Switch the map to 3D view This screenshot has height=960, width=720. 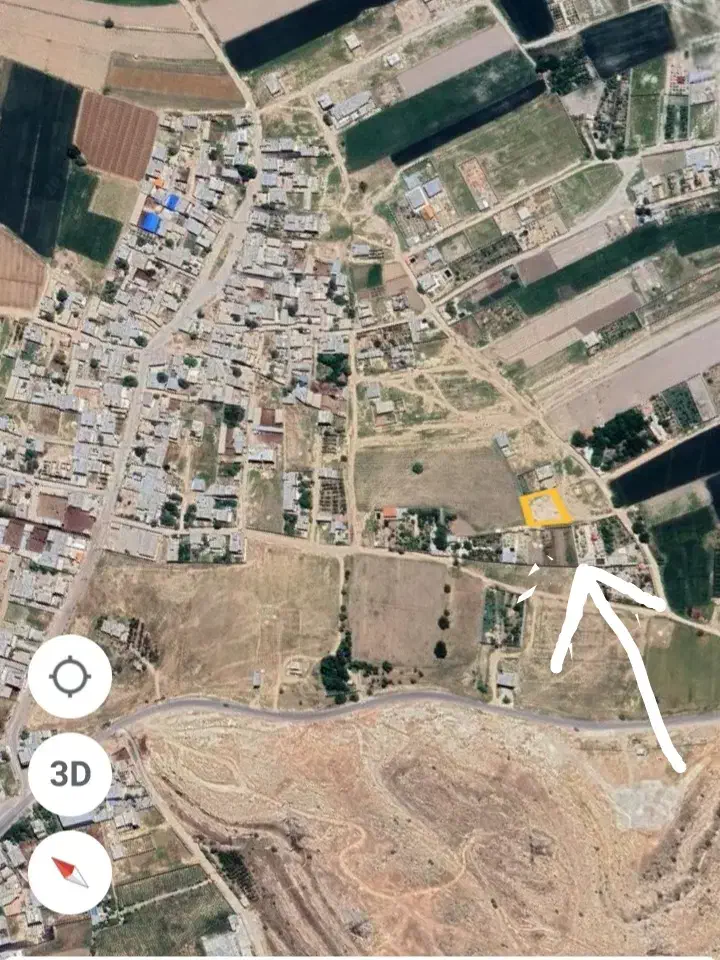70,774
